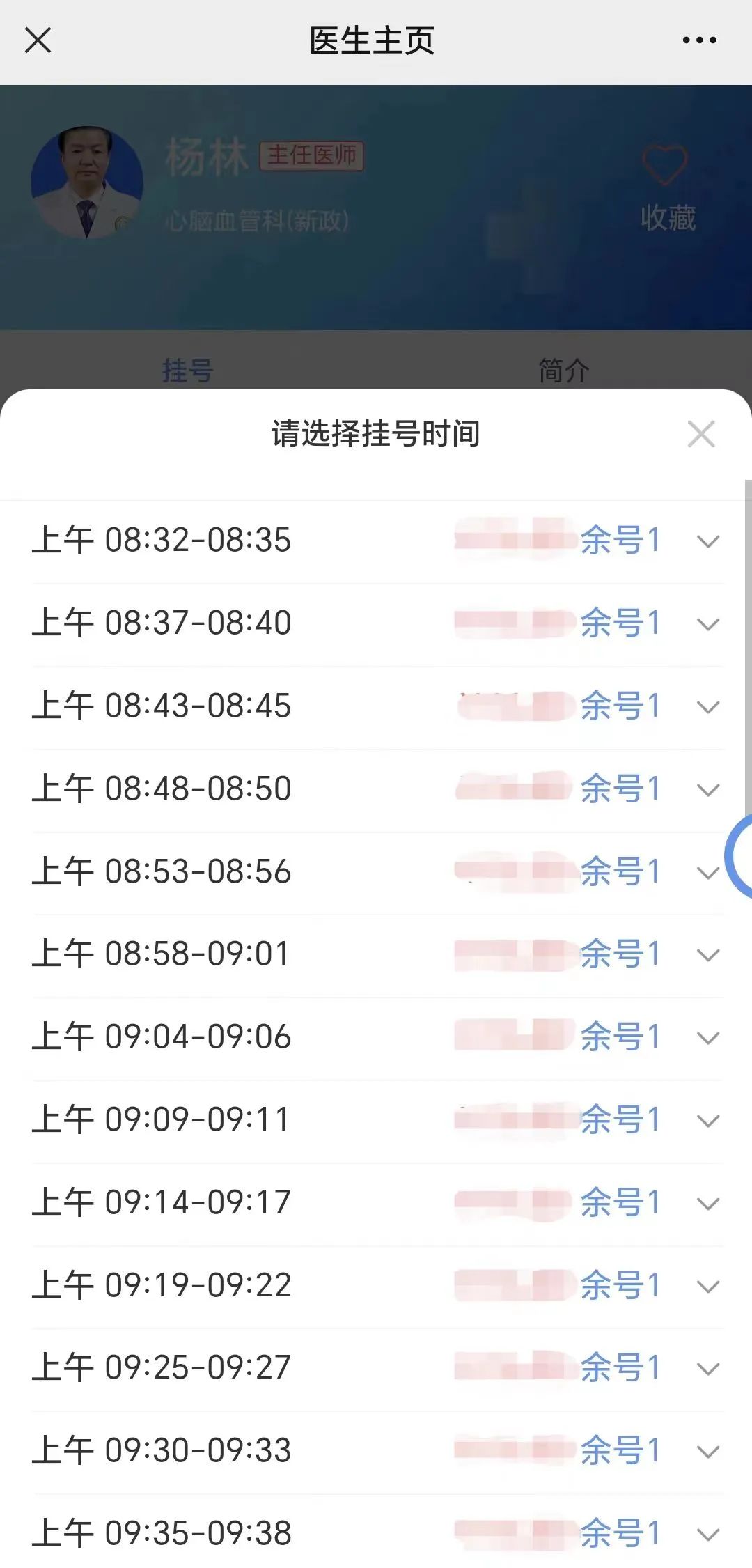Open the "..." more options menu

698,40
